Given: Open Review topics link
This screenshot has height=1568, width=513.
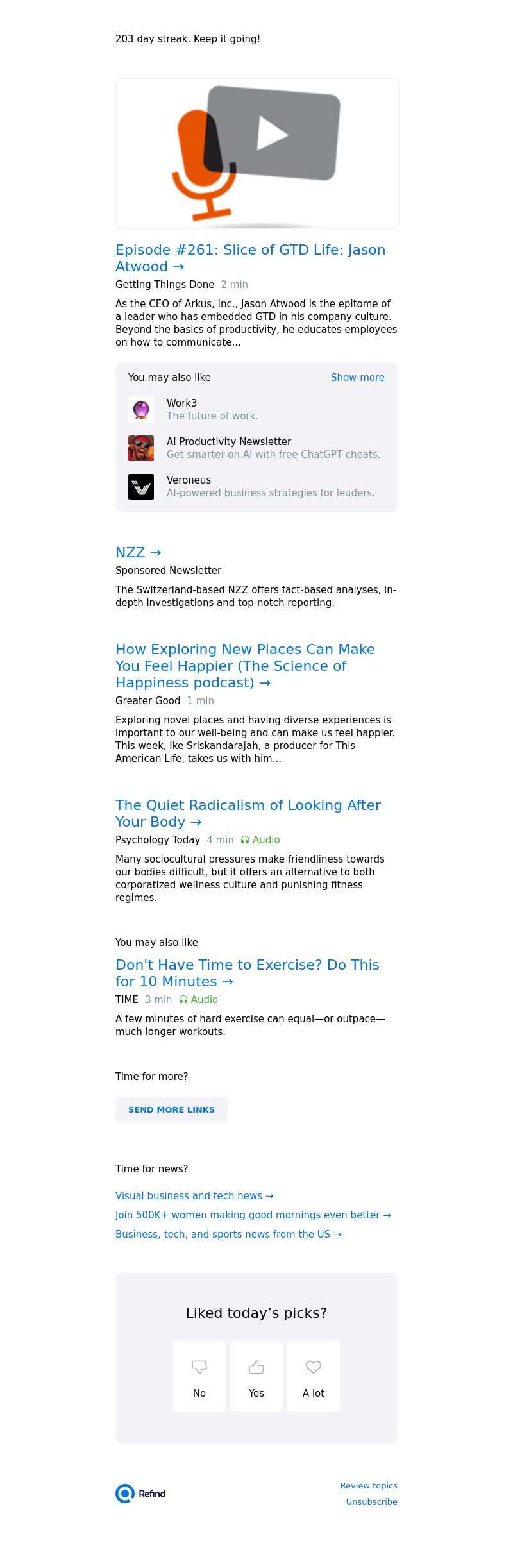Looking at the screenshot, I should click(x=369, y=1486).
